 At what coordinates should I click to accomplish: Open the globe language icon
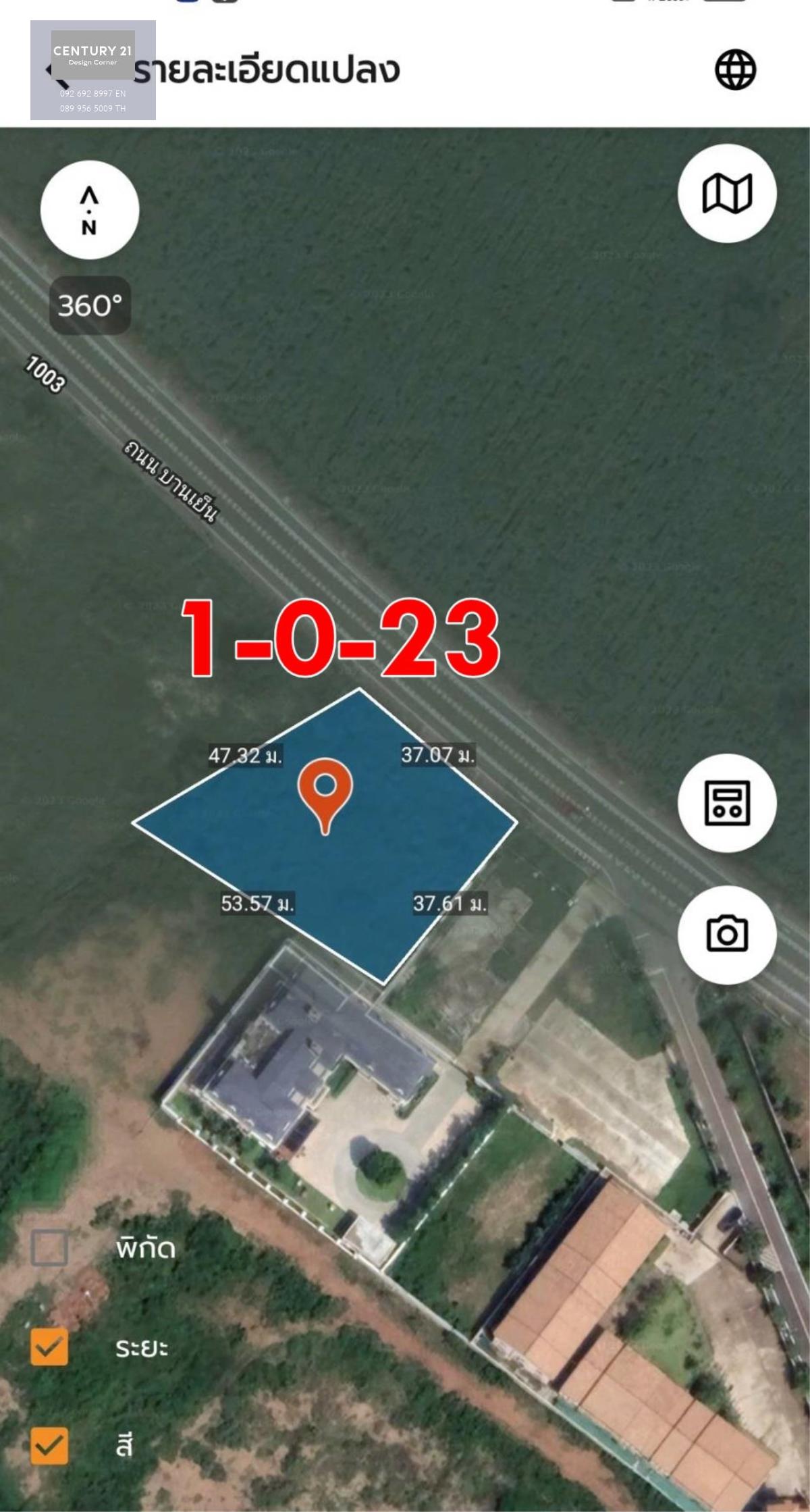[735, 70]
